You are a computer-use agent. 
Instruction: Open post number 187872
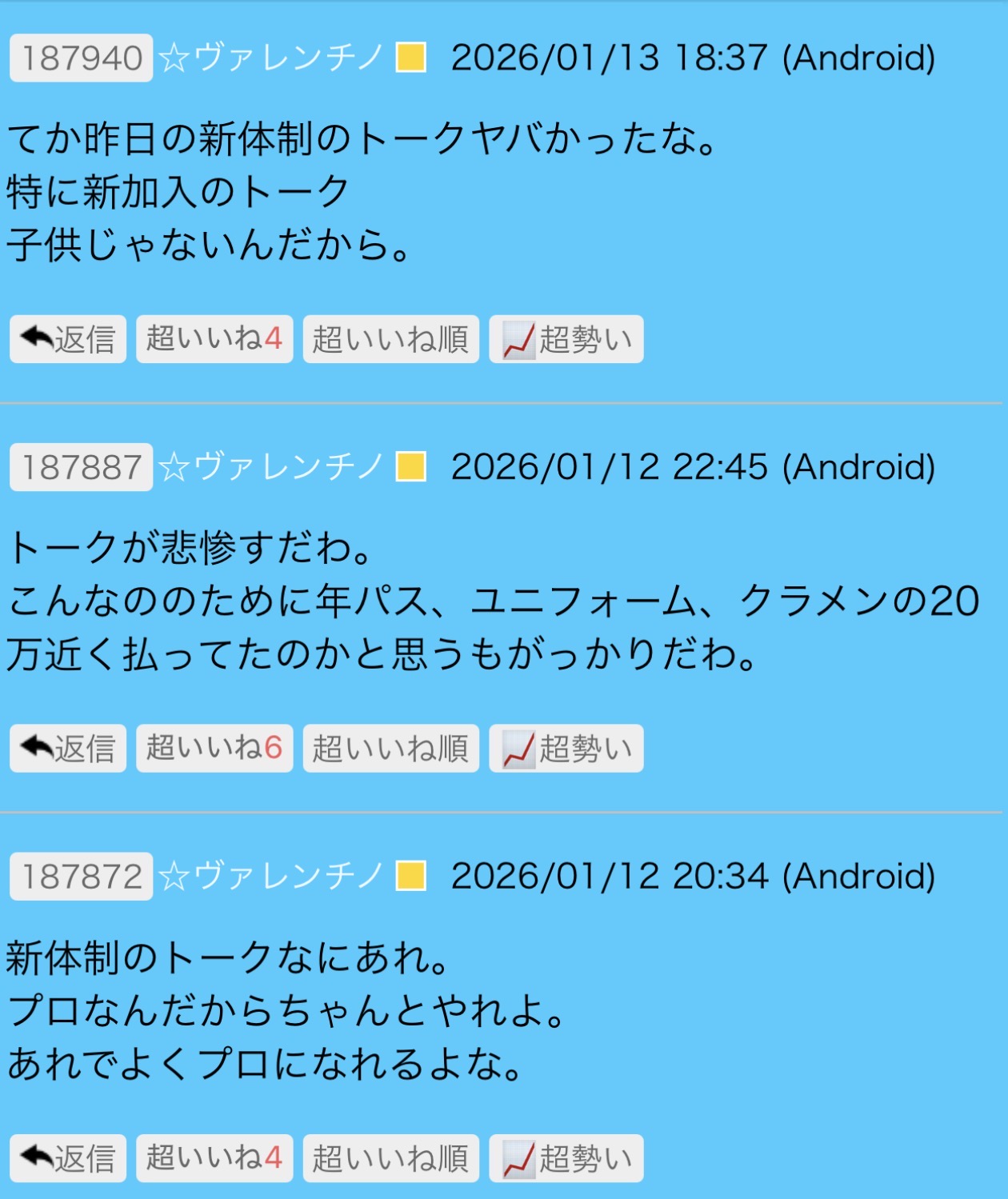tap(81, 877)
